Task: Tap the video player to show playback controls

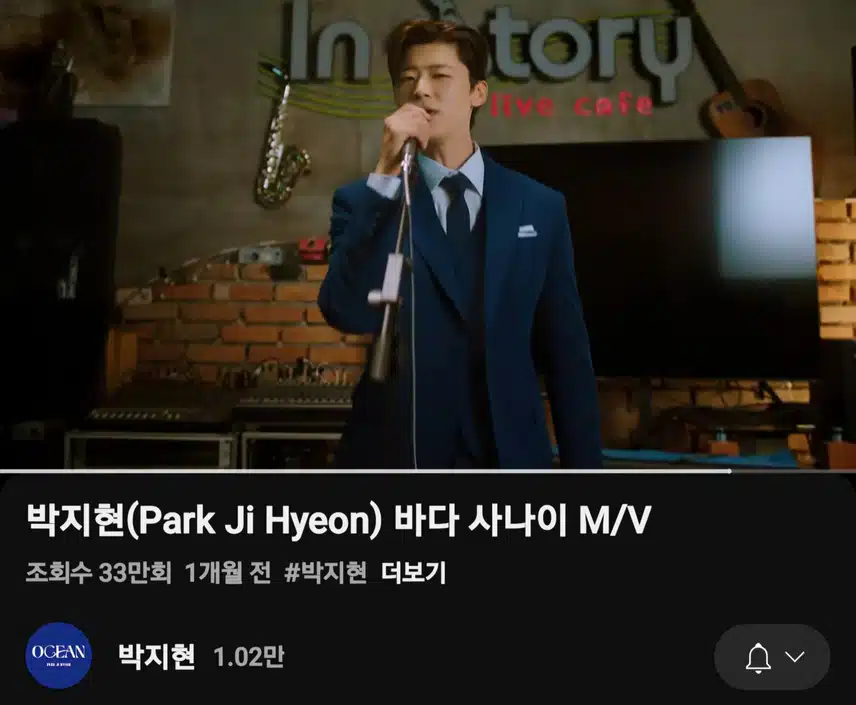Action: pos(428,235)
